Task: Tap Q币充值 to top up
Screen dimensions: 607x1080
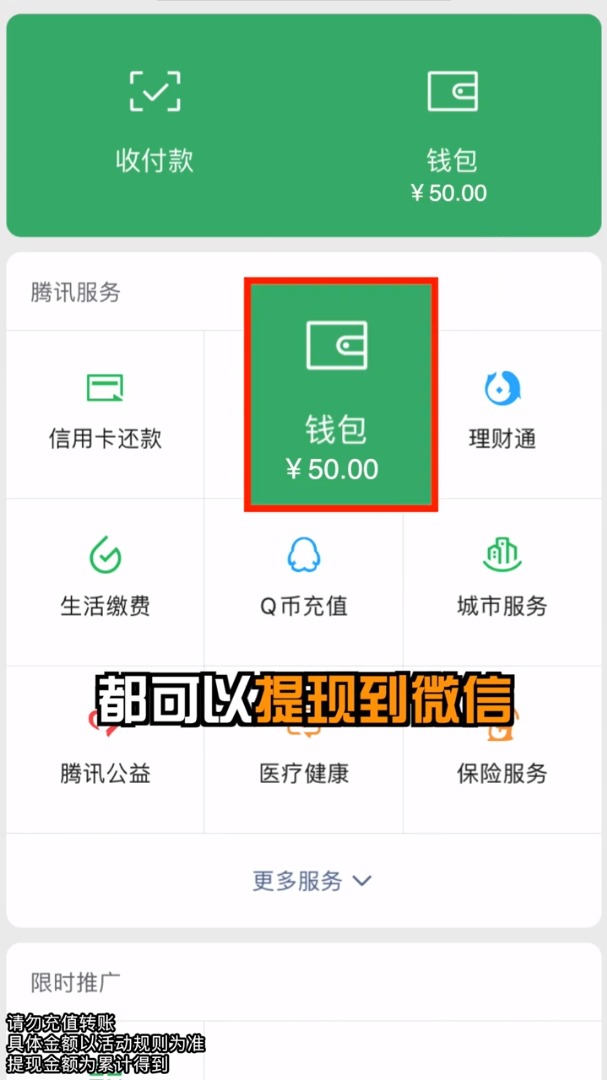Action: tap(304, 578)
